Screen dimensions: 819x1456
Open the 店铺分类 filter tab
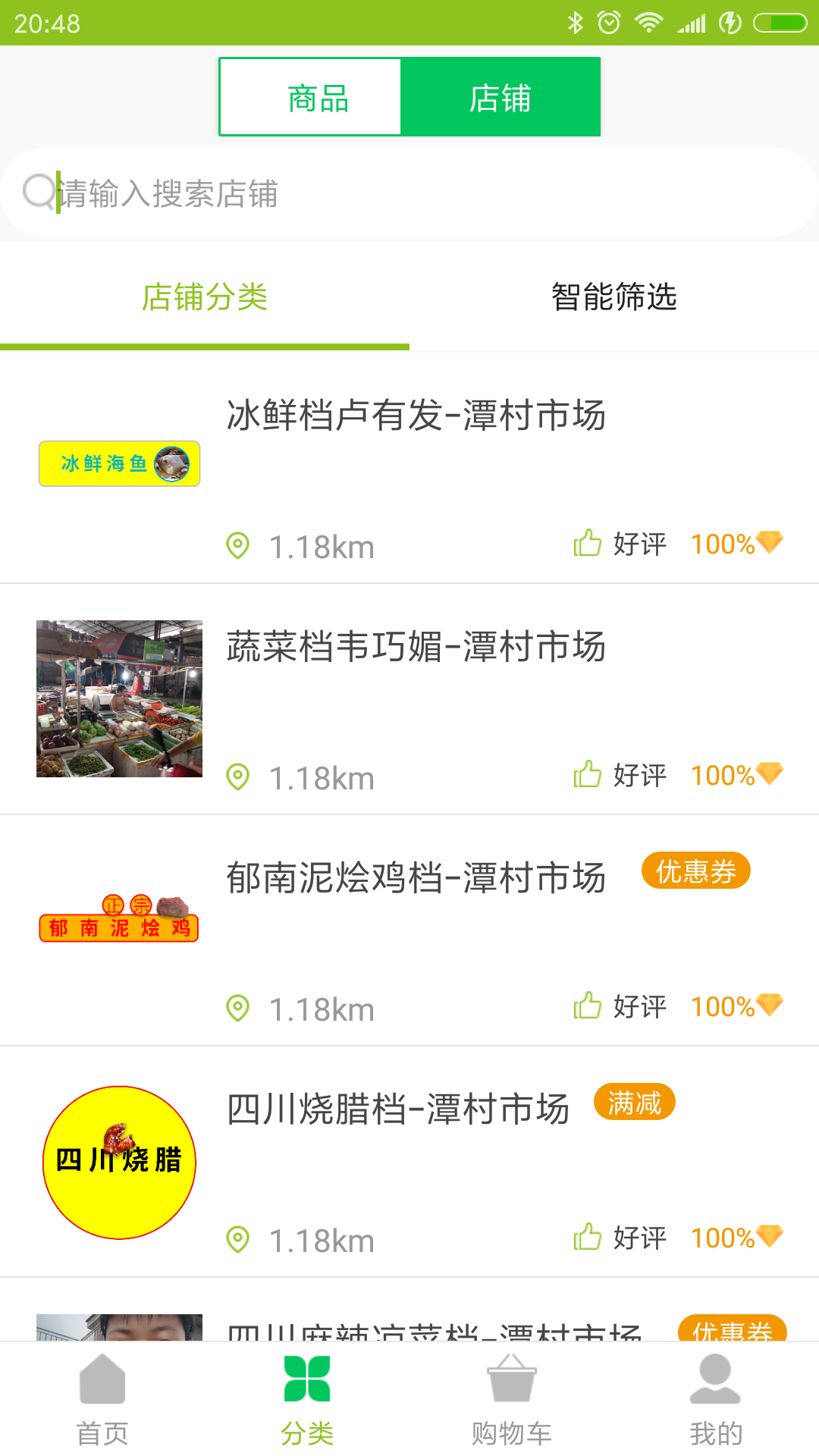click(x=205, y=297)
